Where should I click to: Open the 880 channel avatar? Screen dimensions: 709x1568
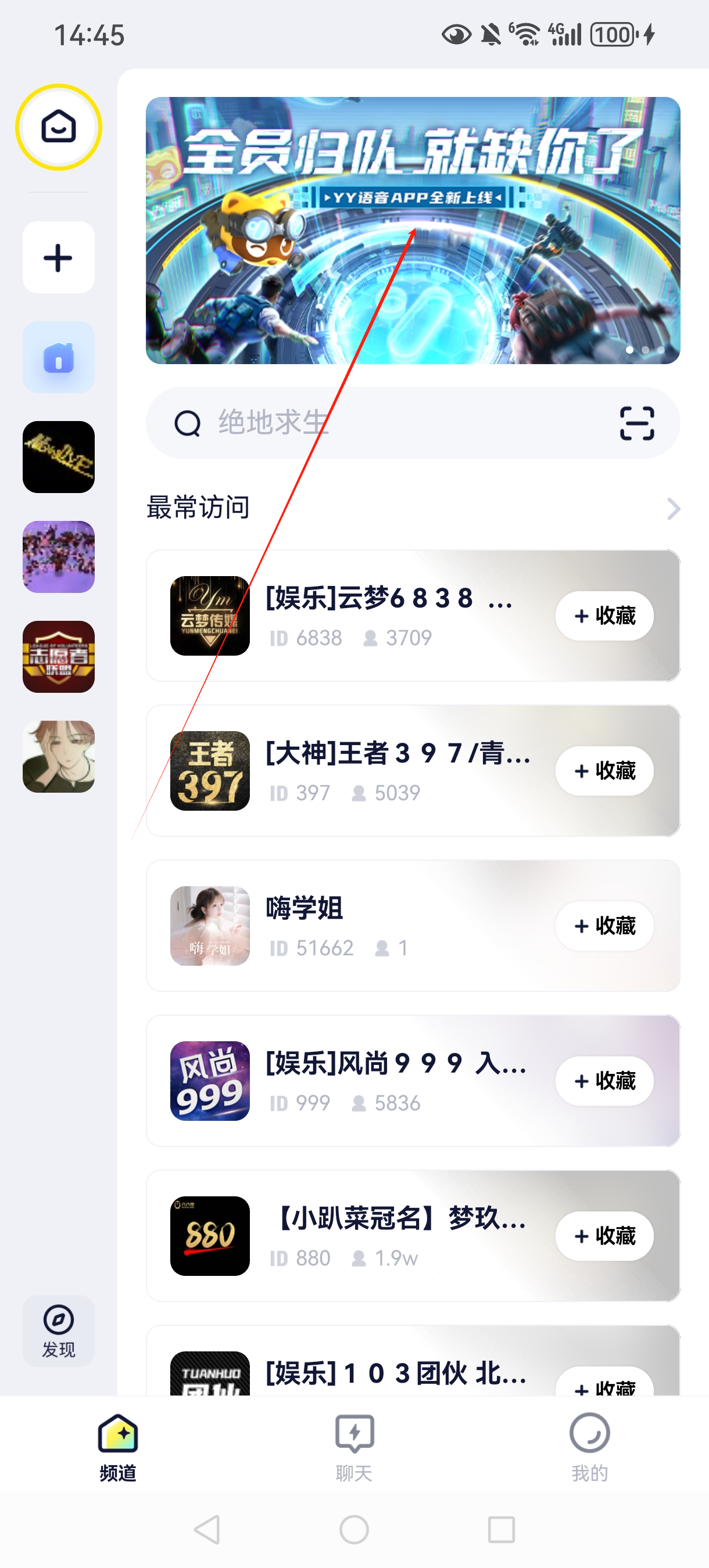pyautogui.click(x=209, y=1236)
